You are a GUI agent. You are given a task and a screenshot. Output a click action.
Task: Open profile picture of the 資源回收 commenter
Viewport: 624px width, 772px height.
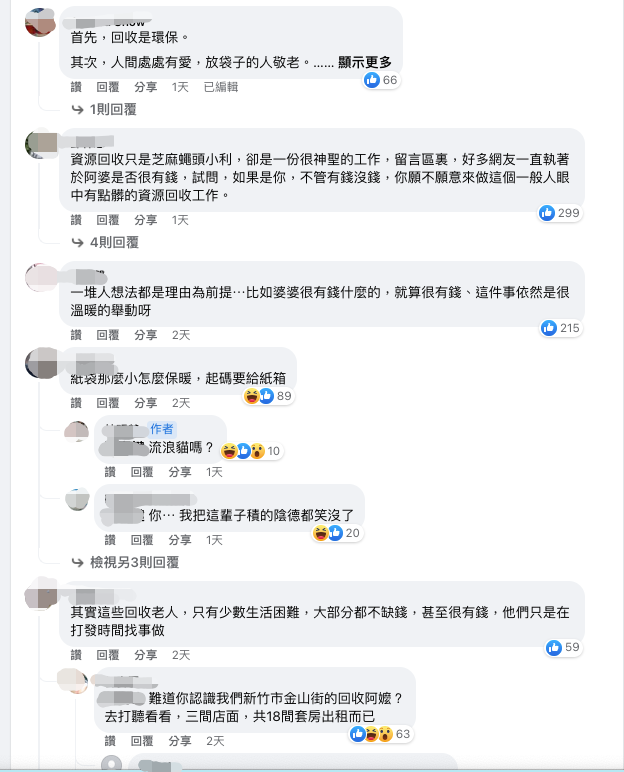(x=43, y=147)
